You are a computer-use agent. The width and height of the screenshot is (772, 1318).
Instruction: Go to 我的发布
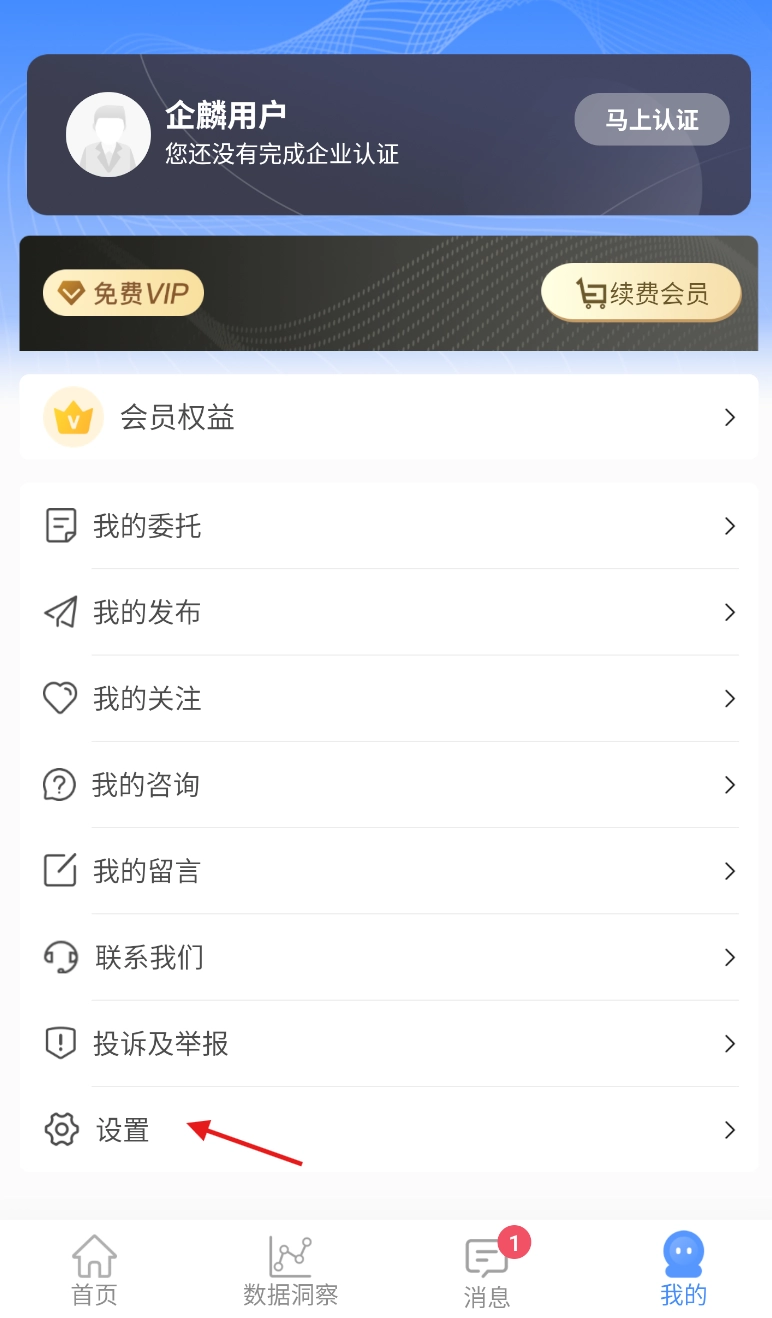[x=388, y=612]
